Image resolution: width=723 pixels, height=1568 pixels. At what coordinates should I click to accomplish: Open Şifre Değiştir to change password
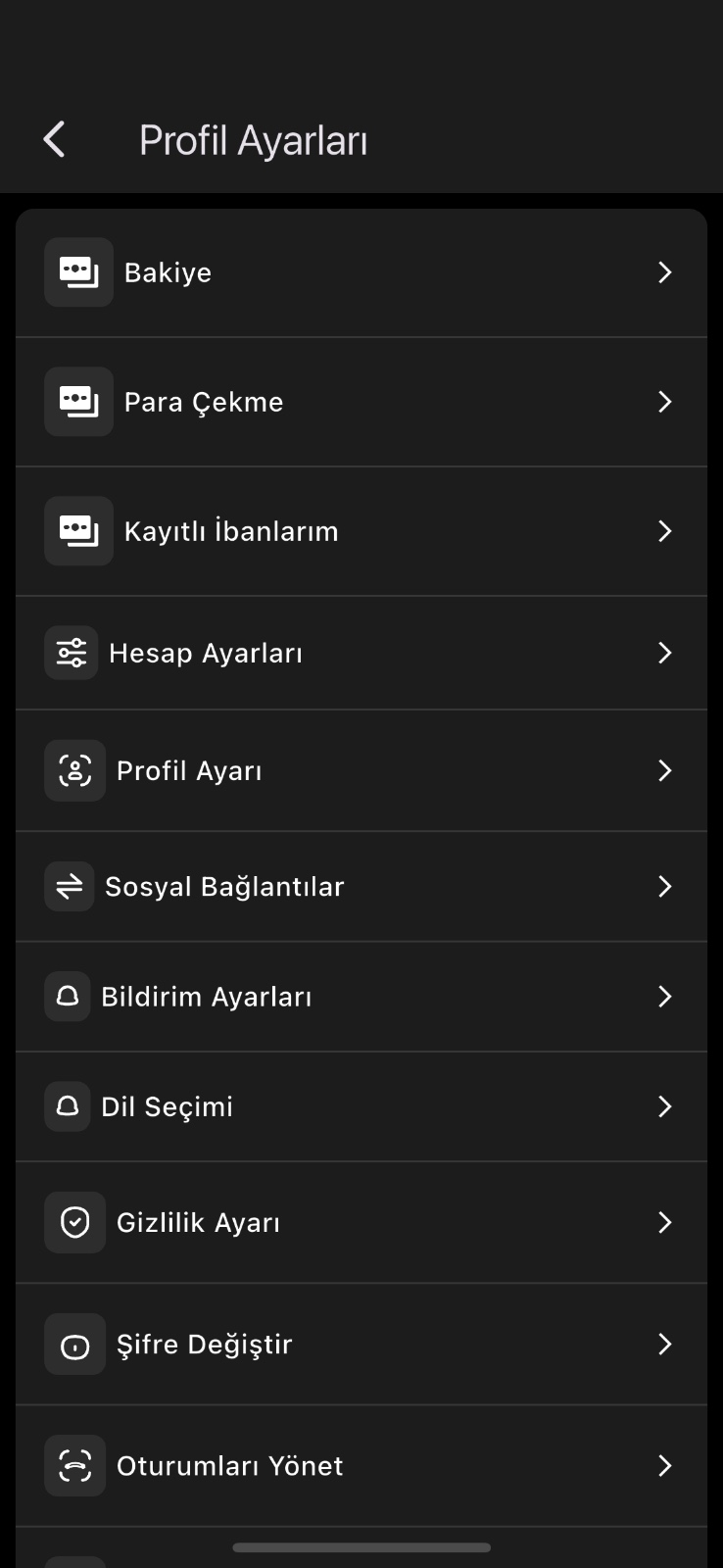[361, 1344]
